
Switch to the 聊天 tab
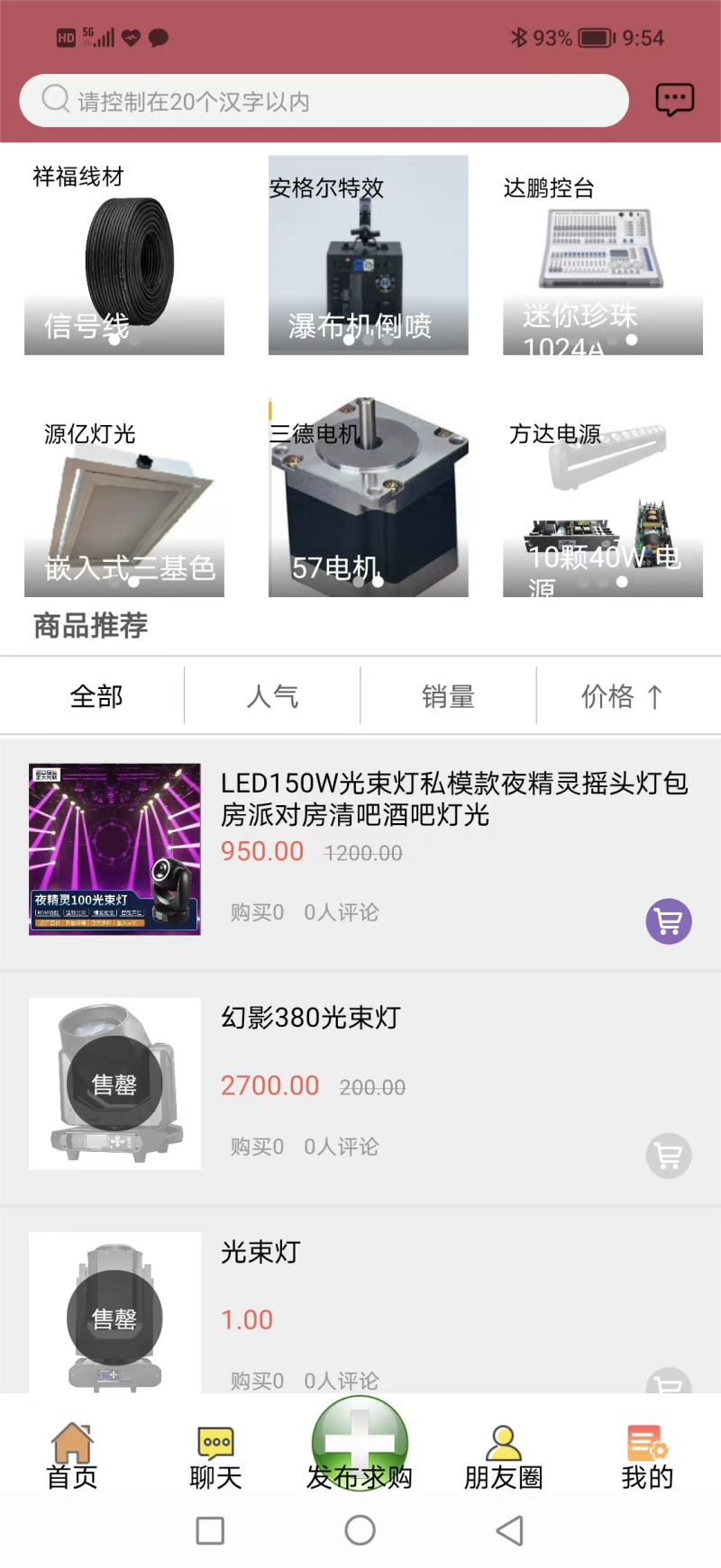(216, 1456)
